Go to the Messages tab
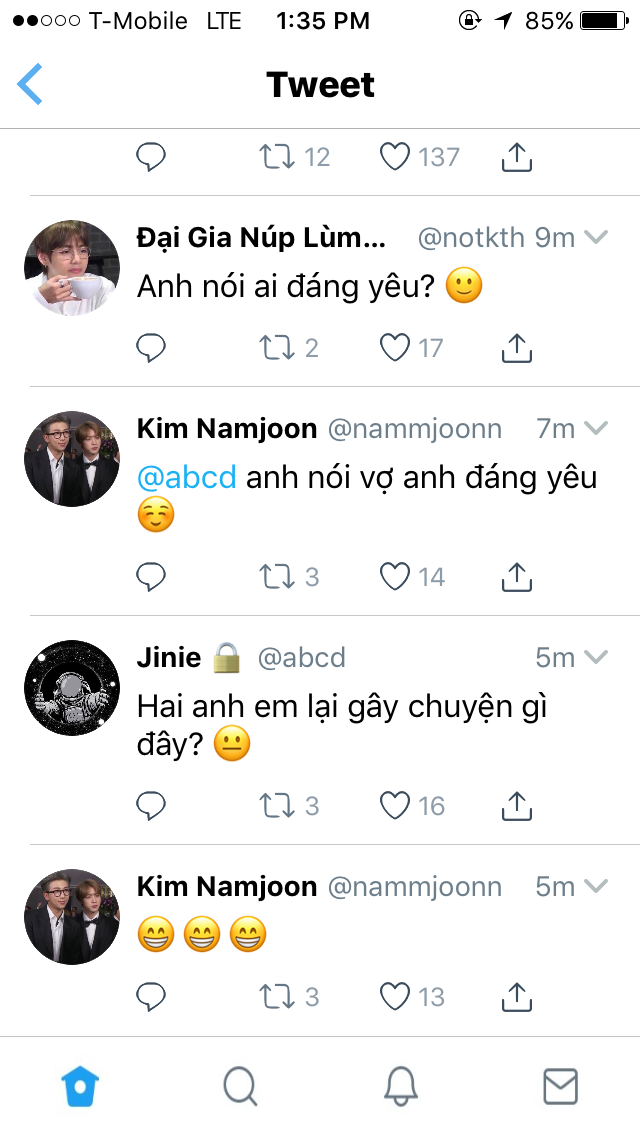640x1136 pixels. [x=560, y=1086]
